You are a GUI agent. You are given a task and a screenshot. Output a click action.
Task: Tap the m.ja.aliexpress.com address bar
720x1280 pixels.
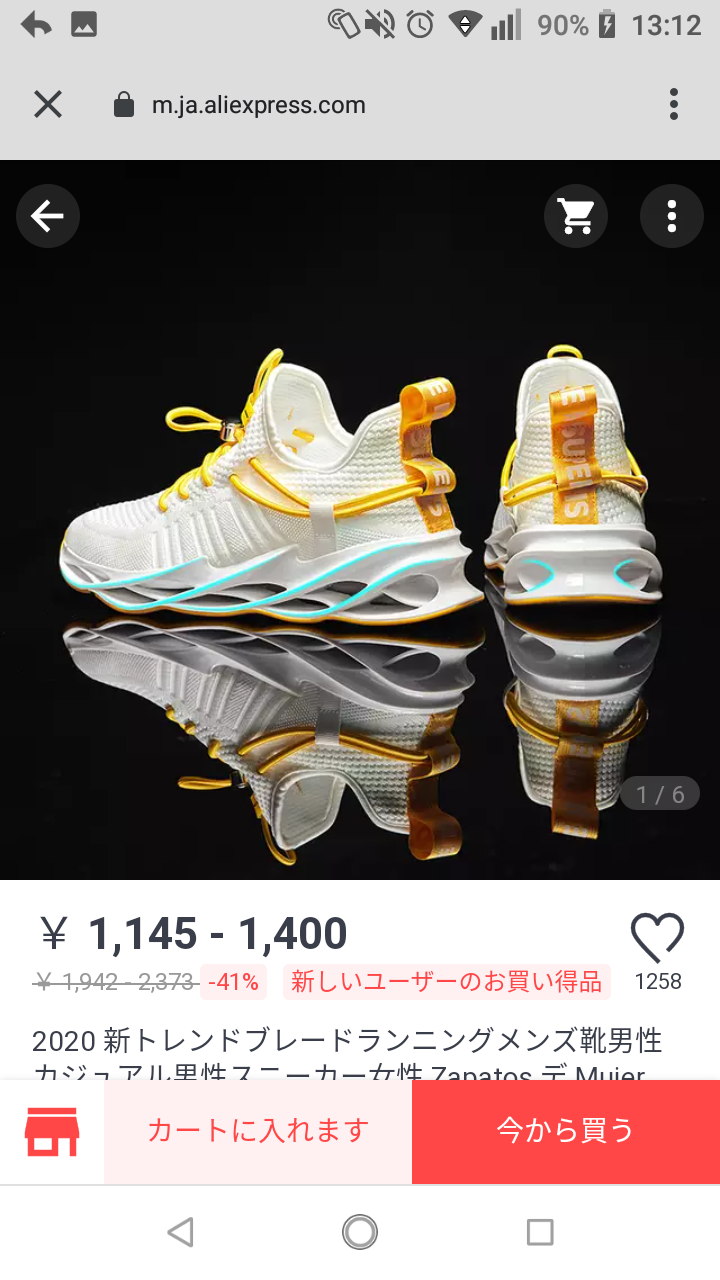[258, 105]
